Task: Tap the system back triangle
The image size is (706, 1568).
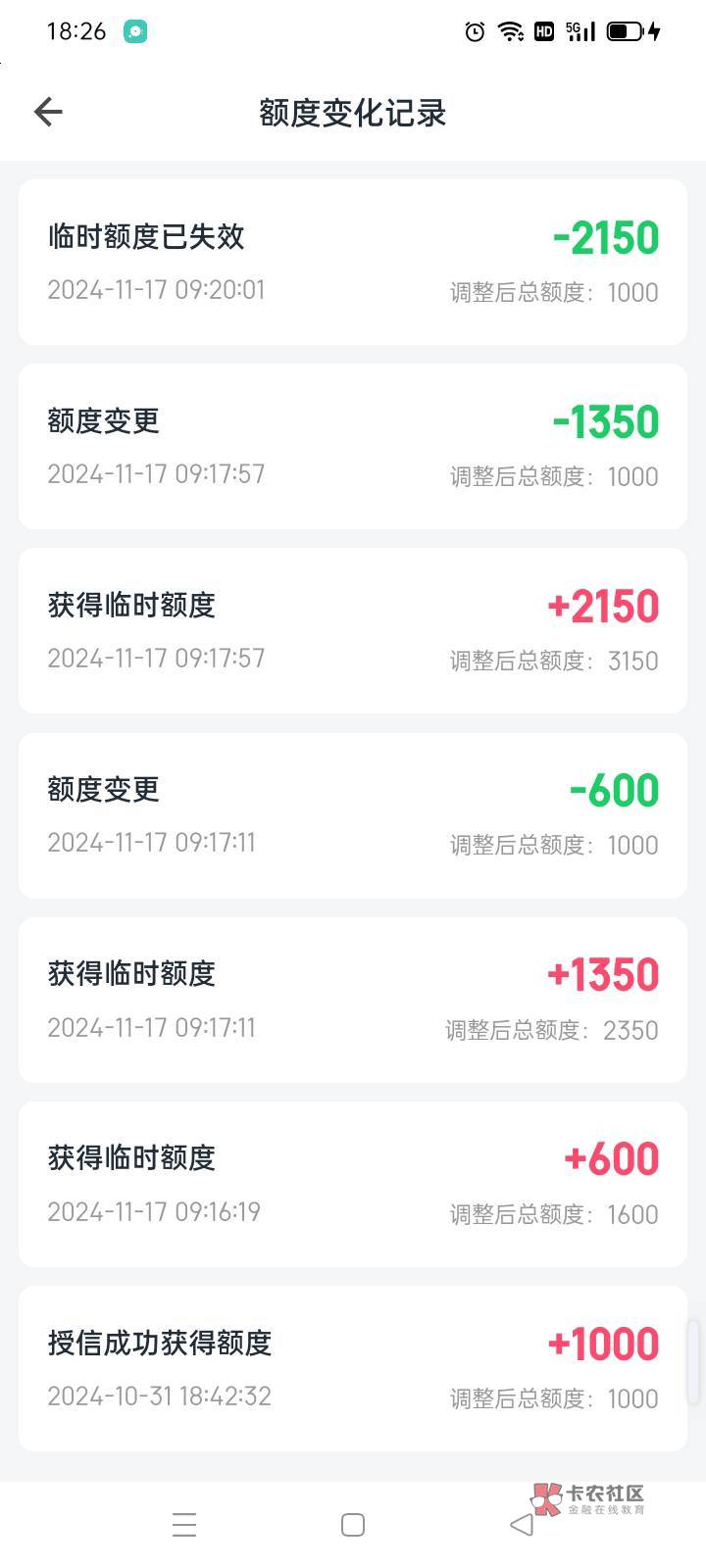Action: pos(522,1525)
